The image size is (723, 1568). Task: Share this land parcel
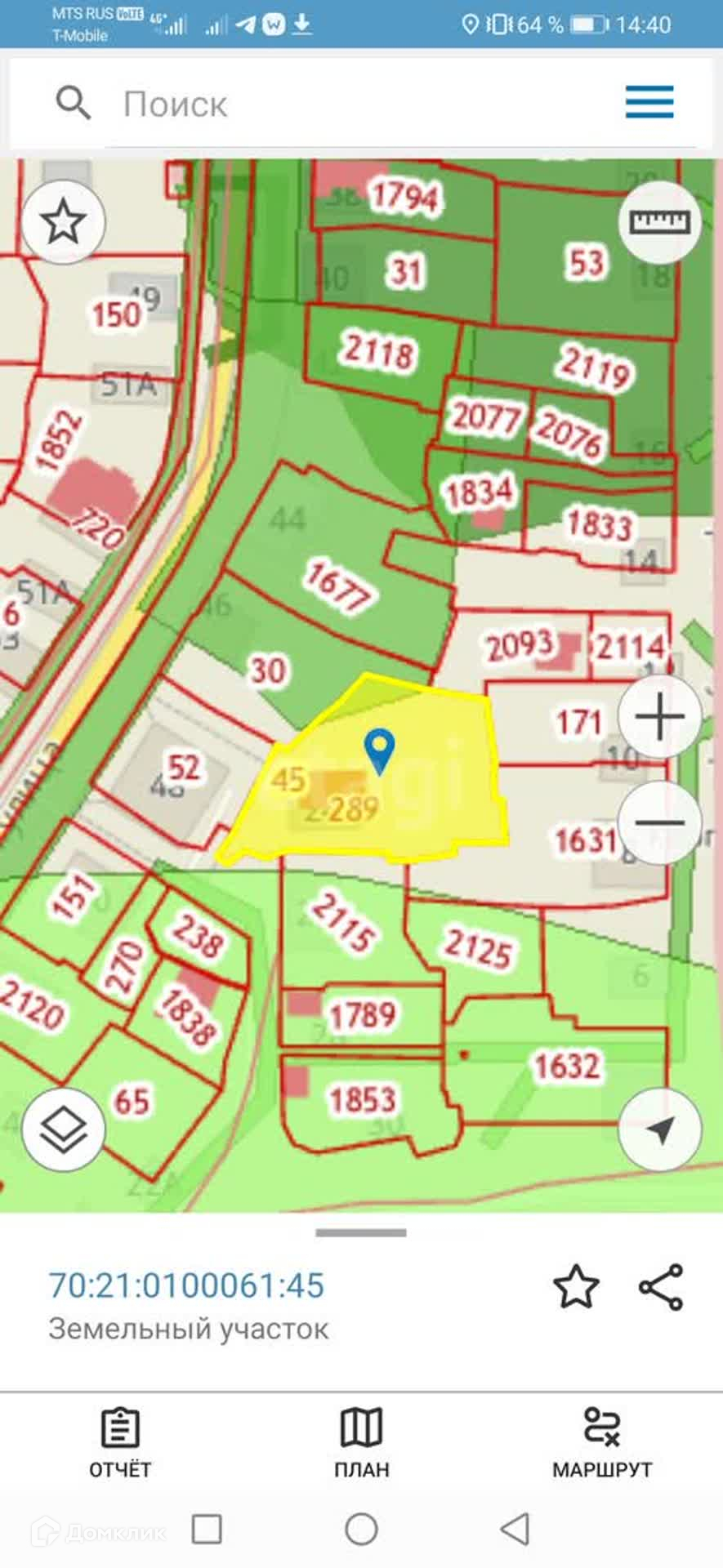(660, 1287)
